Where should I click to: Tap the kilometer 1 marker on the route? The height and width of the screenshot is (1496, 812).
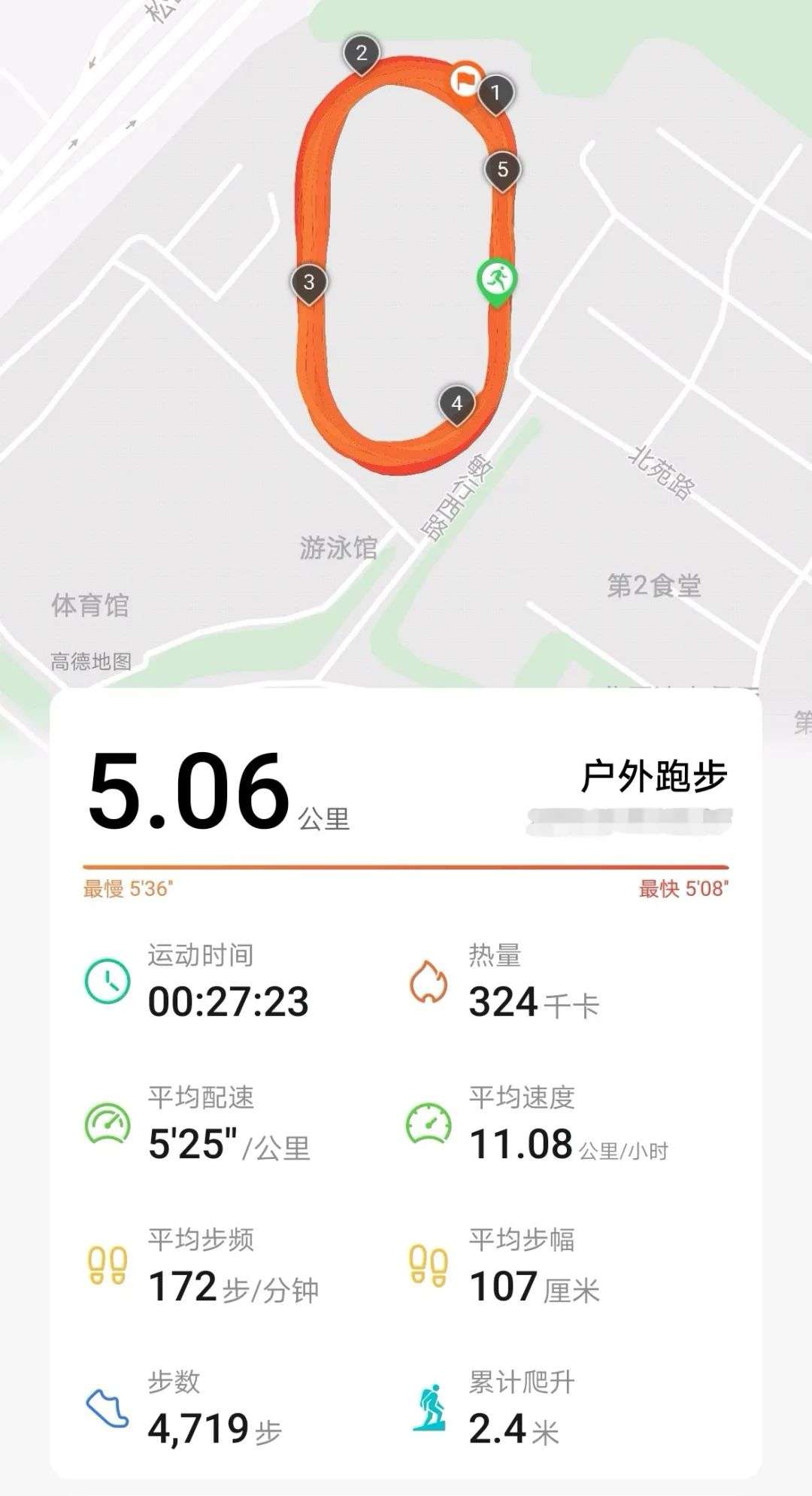pyautogui.click(x=495, y=93)
